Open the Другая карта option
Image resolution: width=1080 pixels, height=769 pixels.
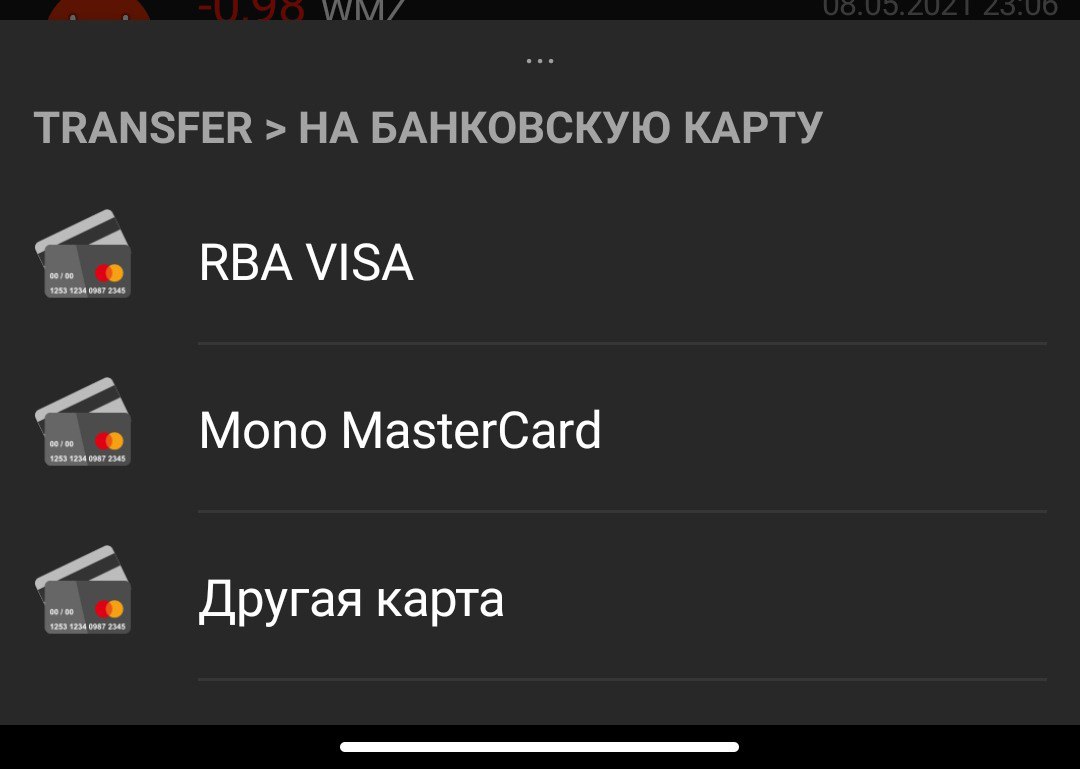pyautogui.click(x=351, y=599)
